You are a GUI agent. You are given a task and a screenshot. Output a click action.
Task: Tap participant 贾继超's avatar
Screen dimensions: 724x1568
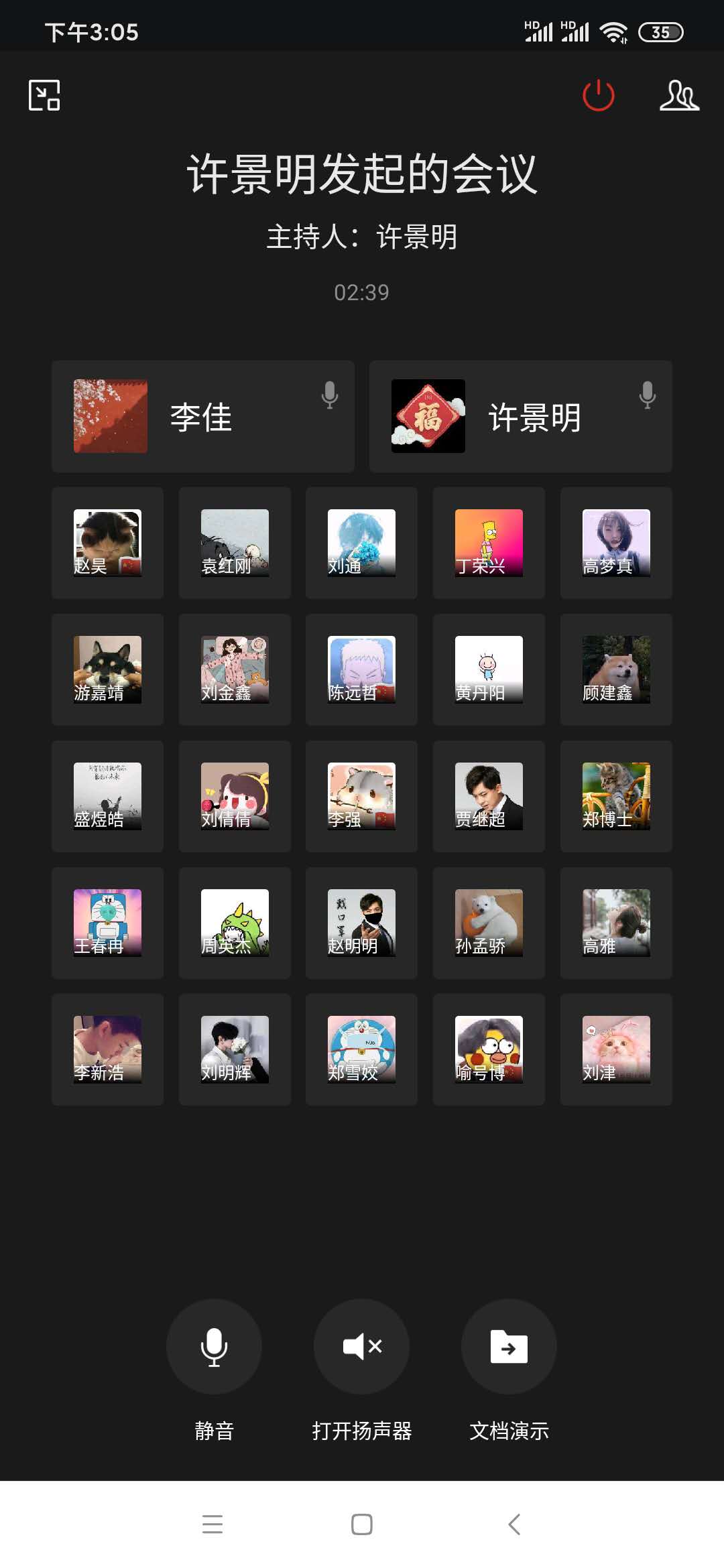(489, 796)
